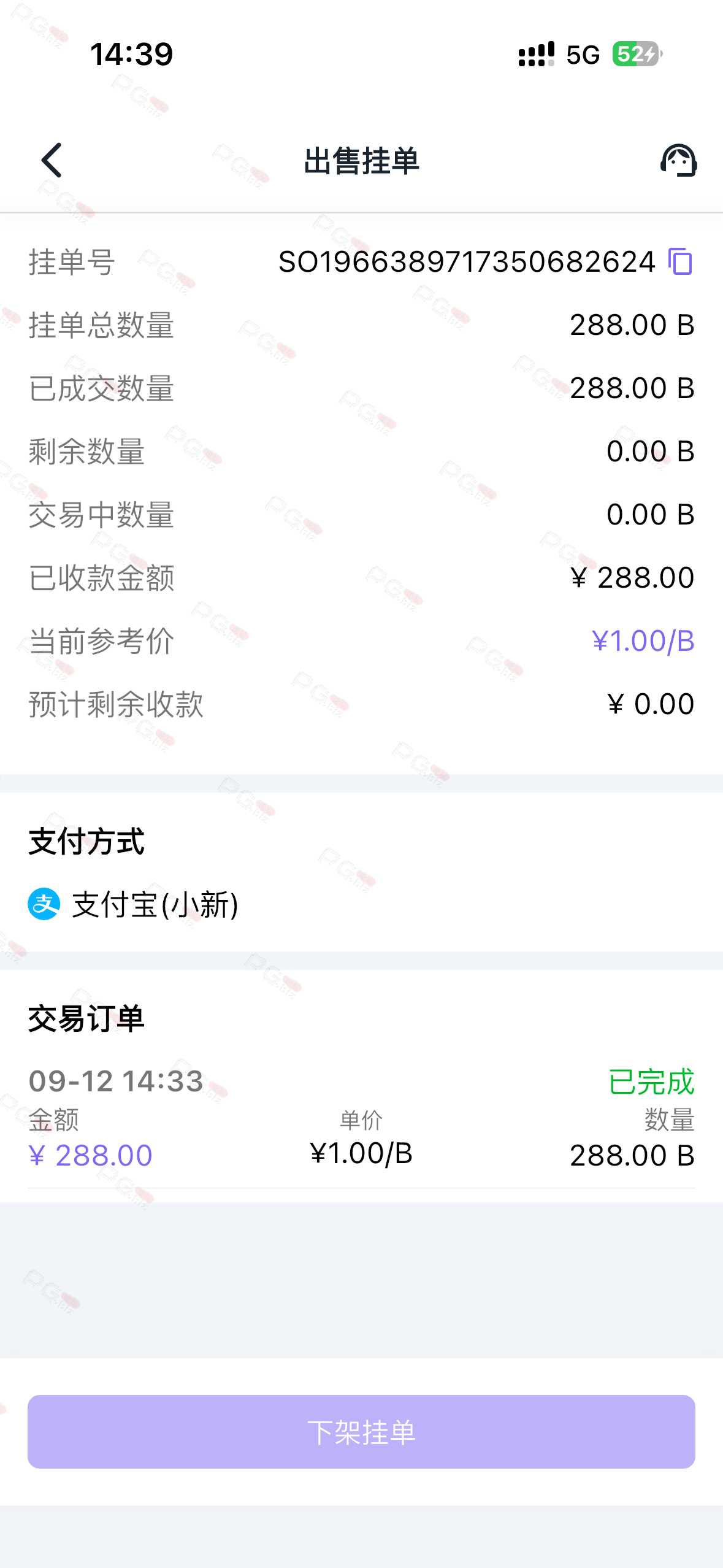Go back from the 出售挂单 page
The width and height of the screenshot is (723, 1568).
coord(52,161)
